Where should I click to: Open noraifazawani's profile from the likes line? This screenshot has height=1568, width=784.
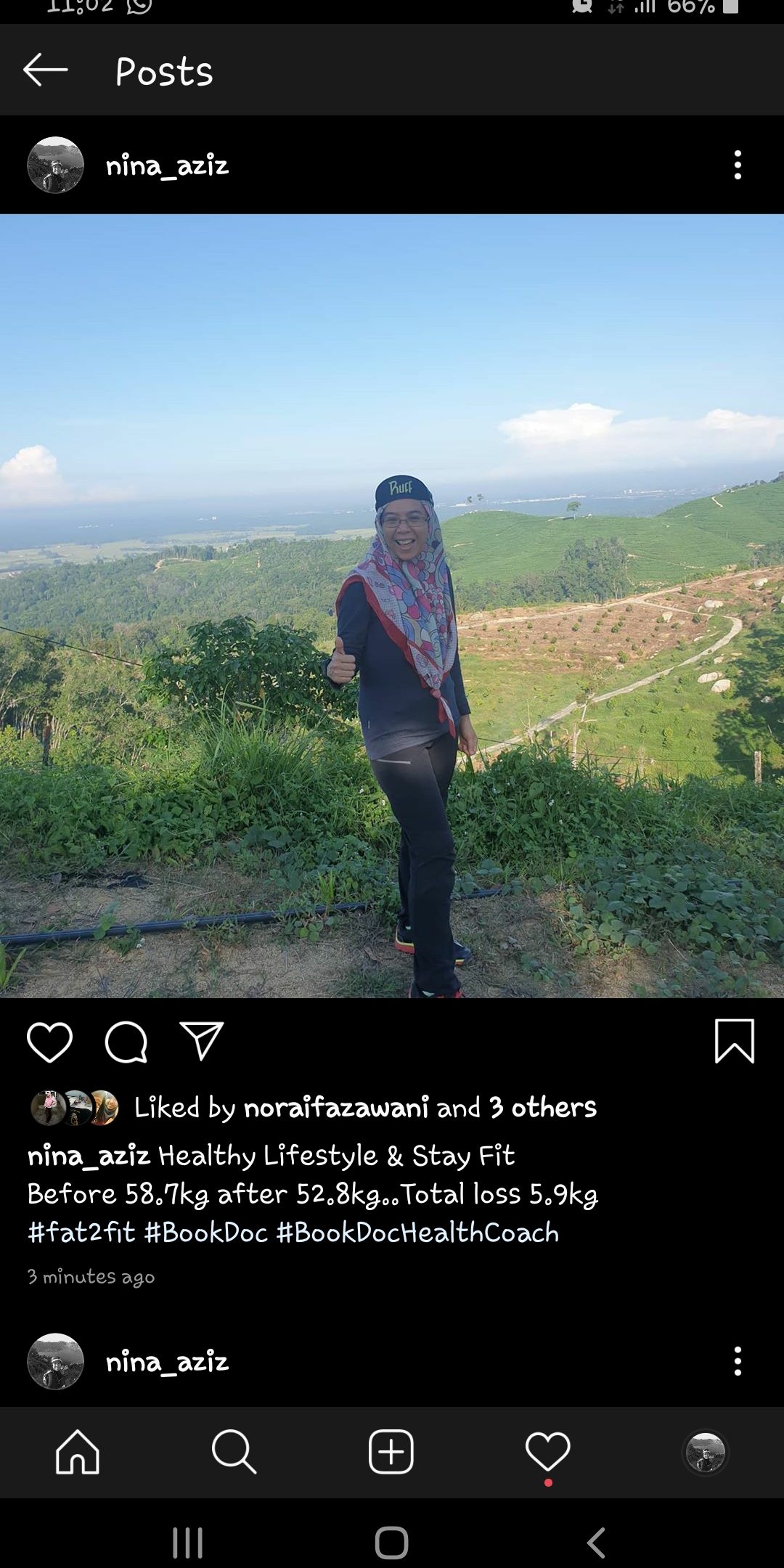[336, 1108]
